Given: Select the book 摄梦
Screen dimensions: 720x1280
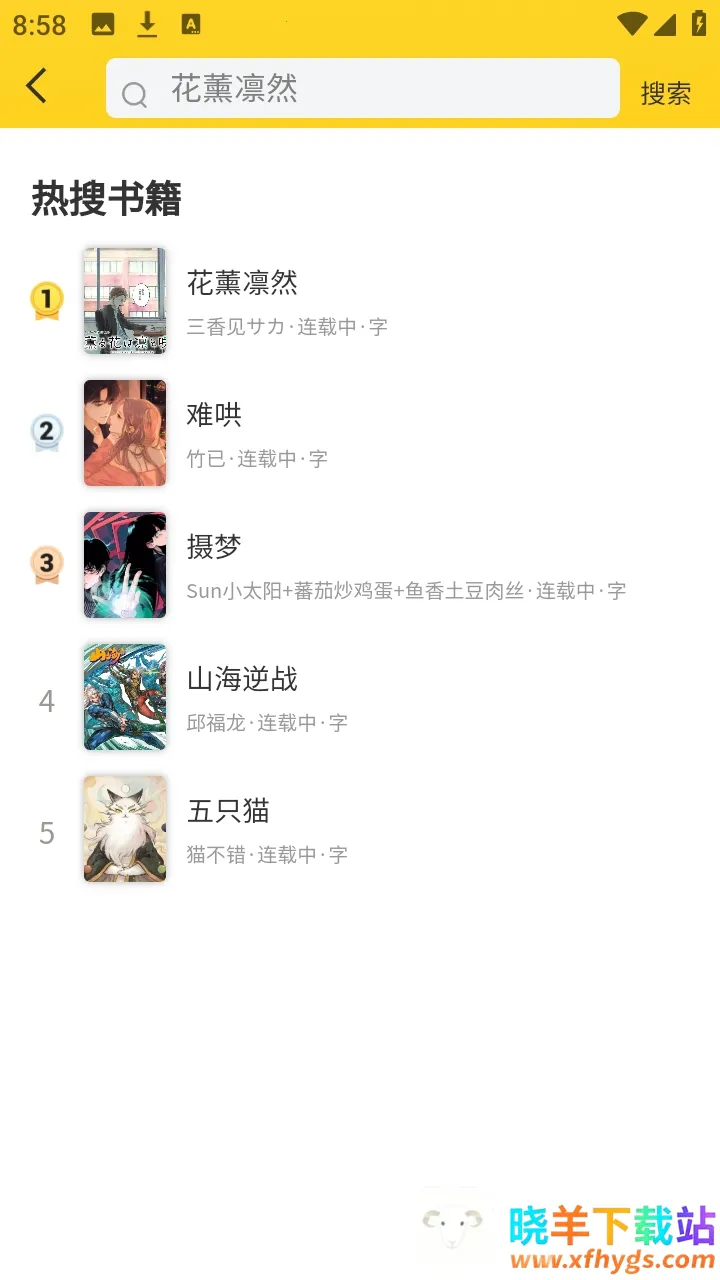Looking at the screenshot, I should 214,547.
